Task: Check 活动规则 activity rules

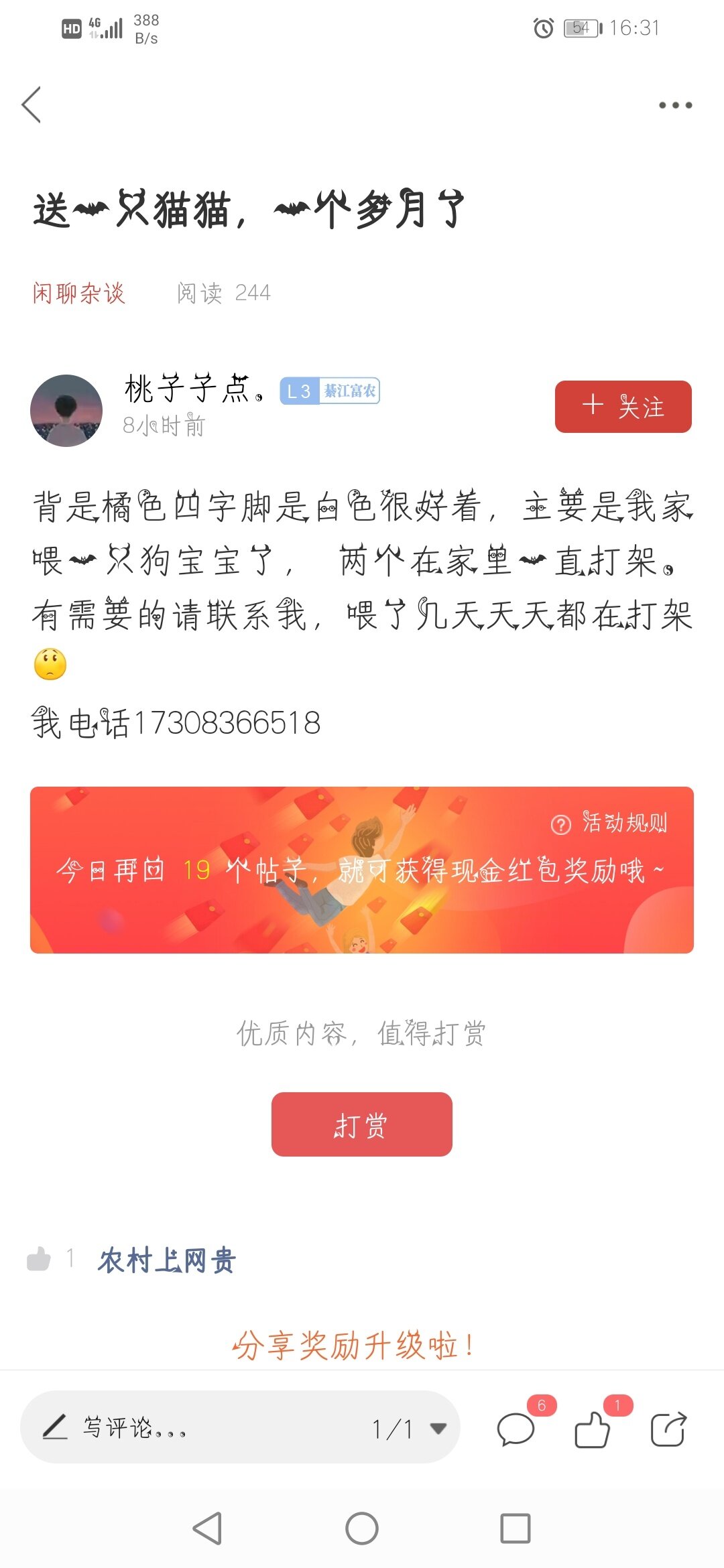Action: [x=610, y=823]
